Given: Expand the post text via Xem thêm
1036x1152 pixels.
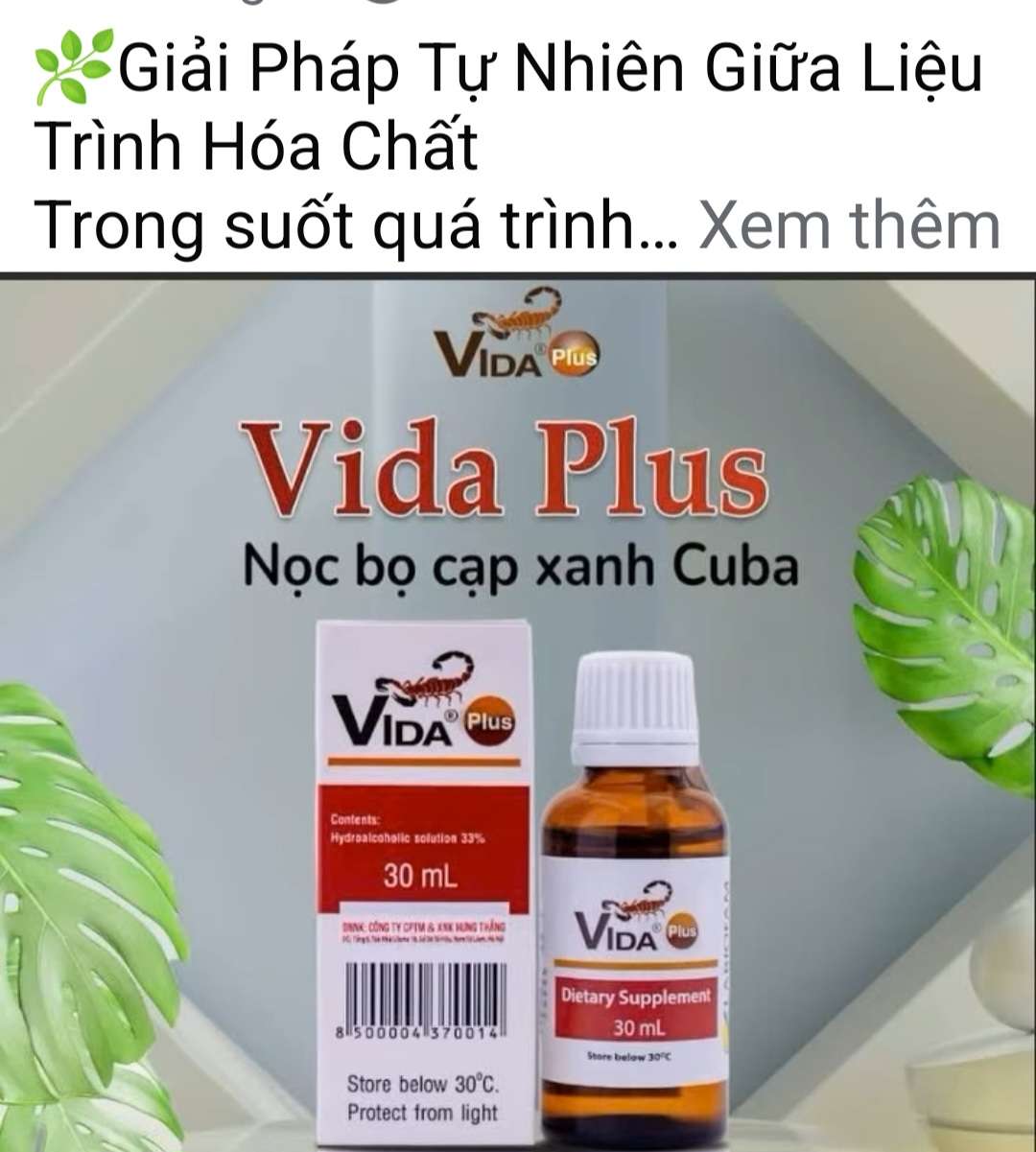Looking at the screenshot, I should (848, 225).
